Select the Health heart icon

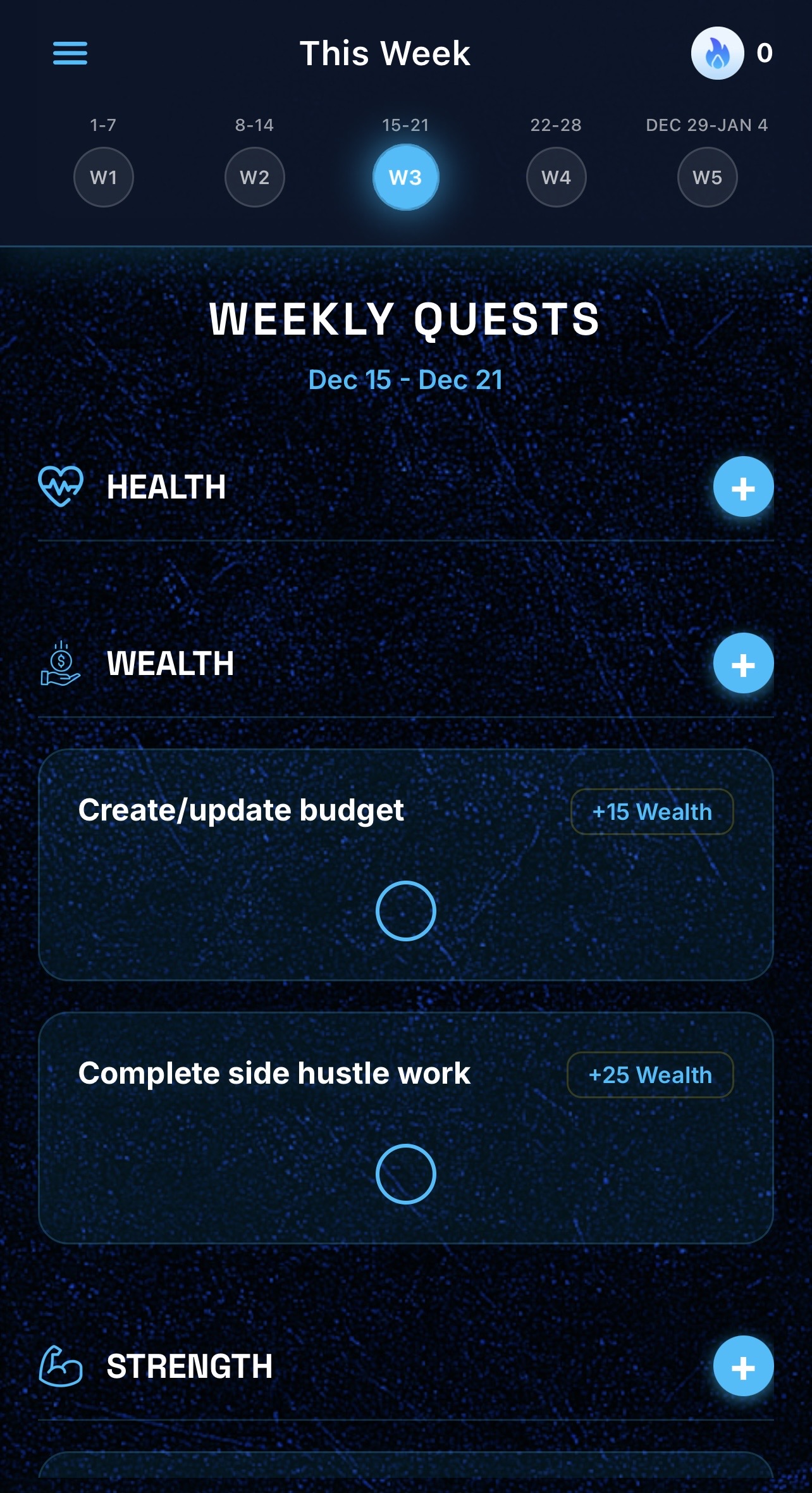tap(61, 485)
